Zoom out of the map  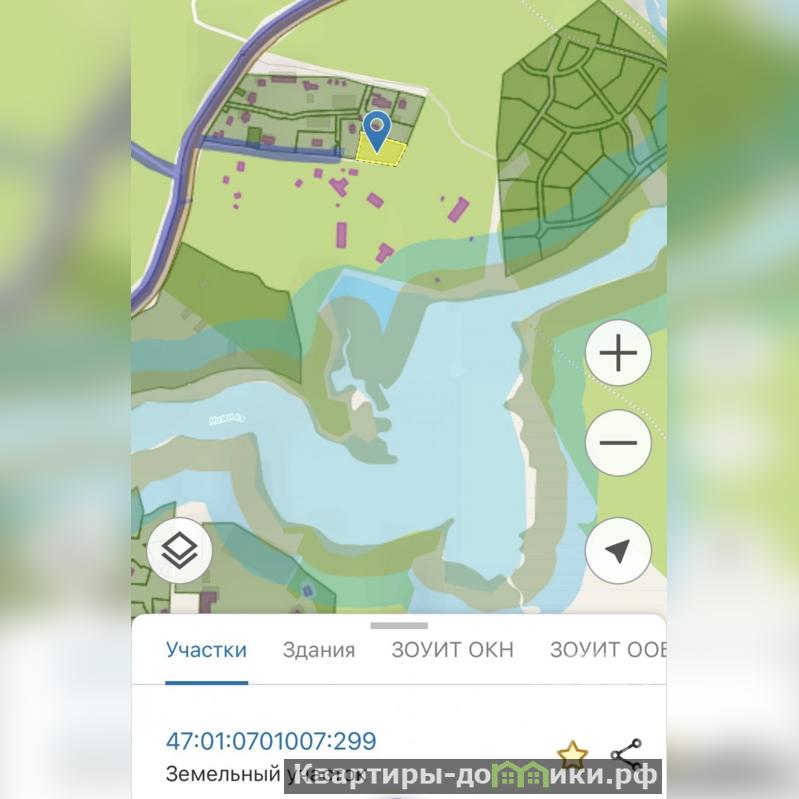[x=618, y=443]
